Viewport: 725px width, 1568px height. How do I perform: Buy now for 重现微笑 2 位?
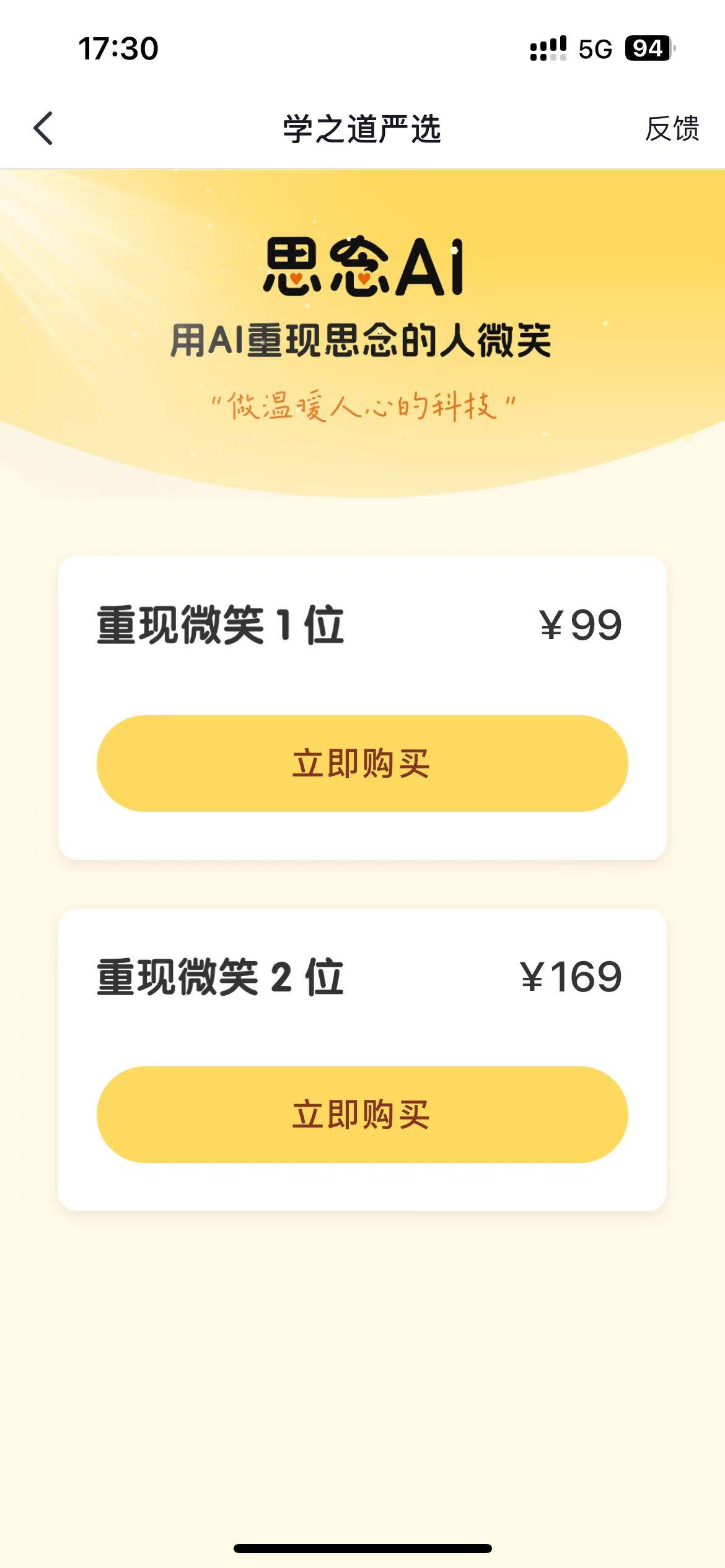pos(362,1114)
